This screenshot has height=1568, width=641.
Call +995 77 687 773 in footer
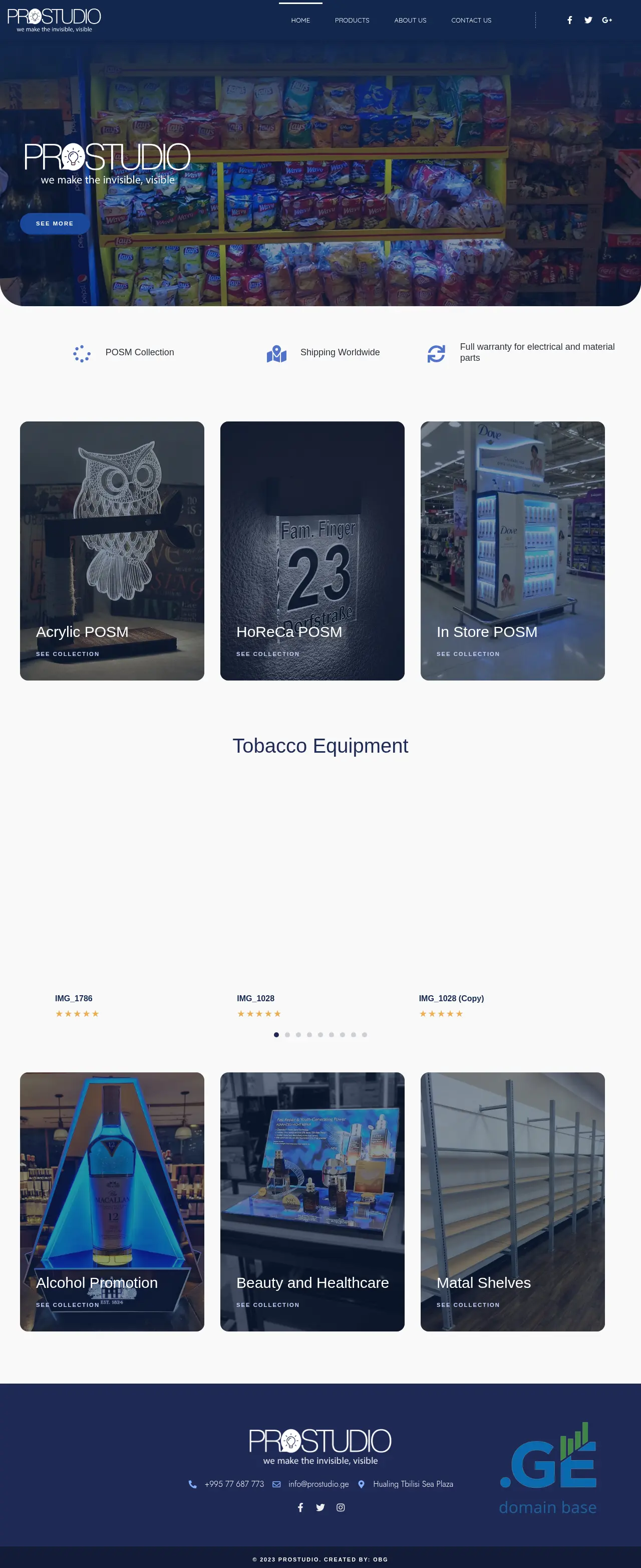[234, 1484]
